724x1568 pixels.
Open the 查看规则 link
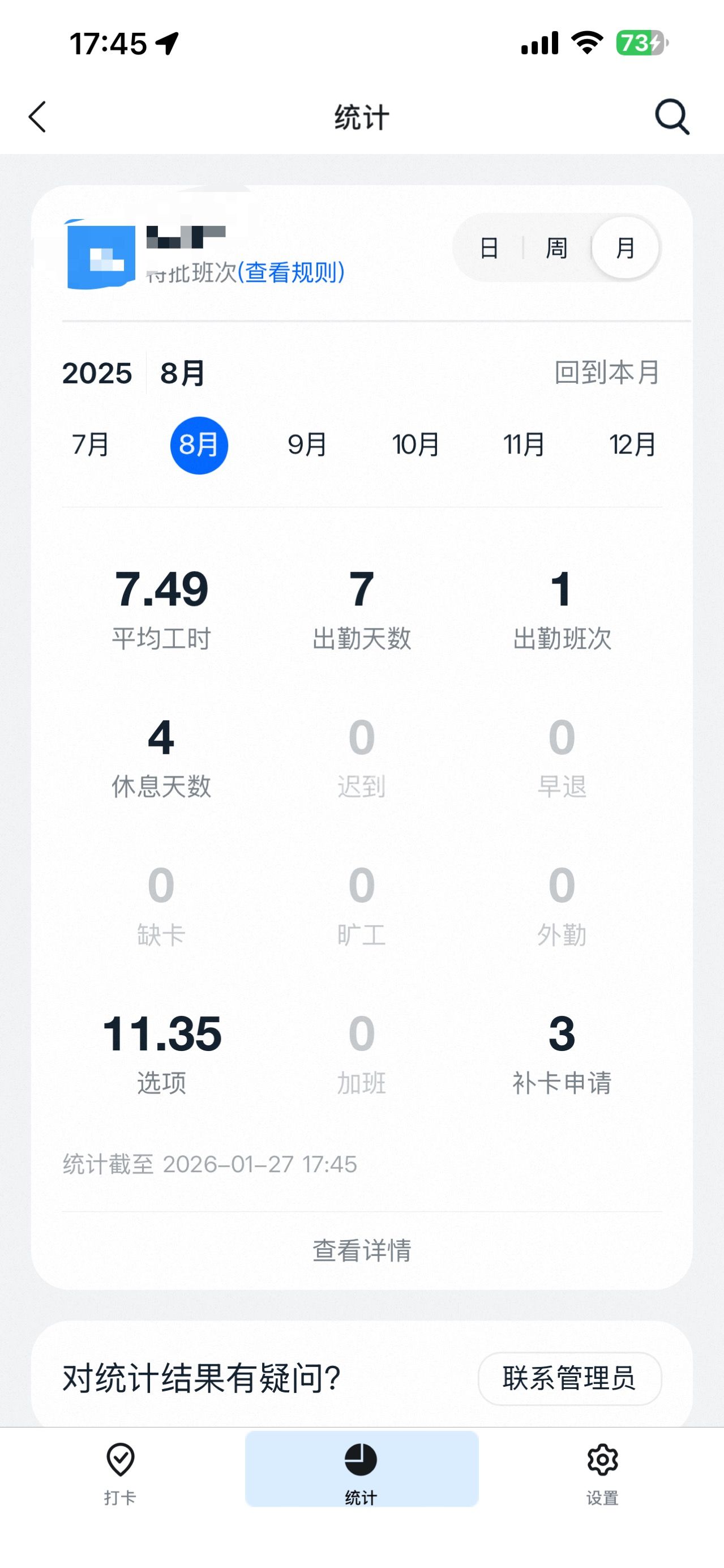coord(292,272)
